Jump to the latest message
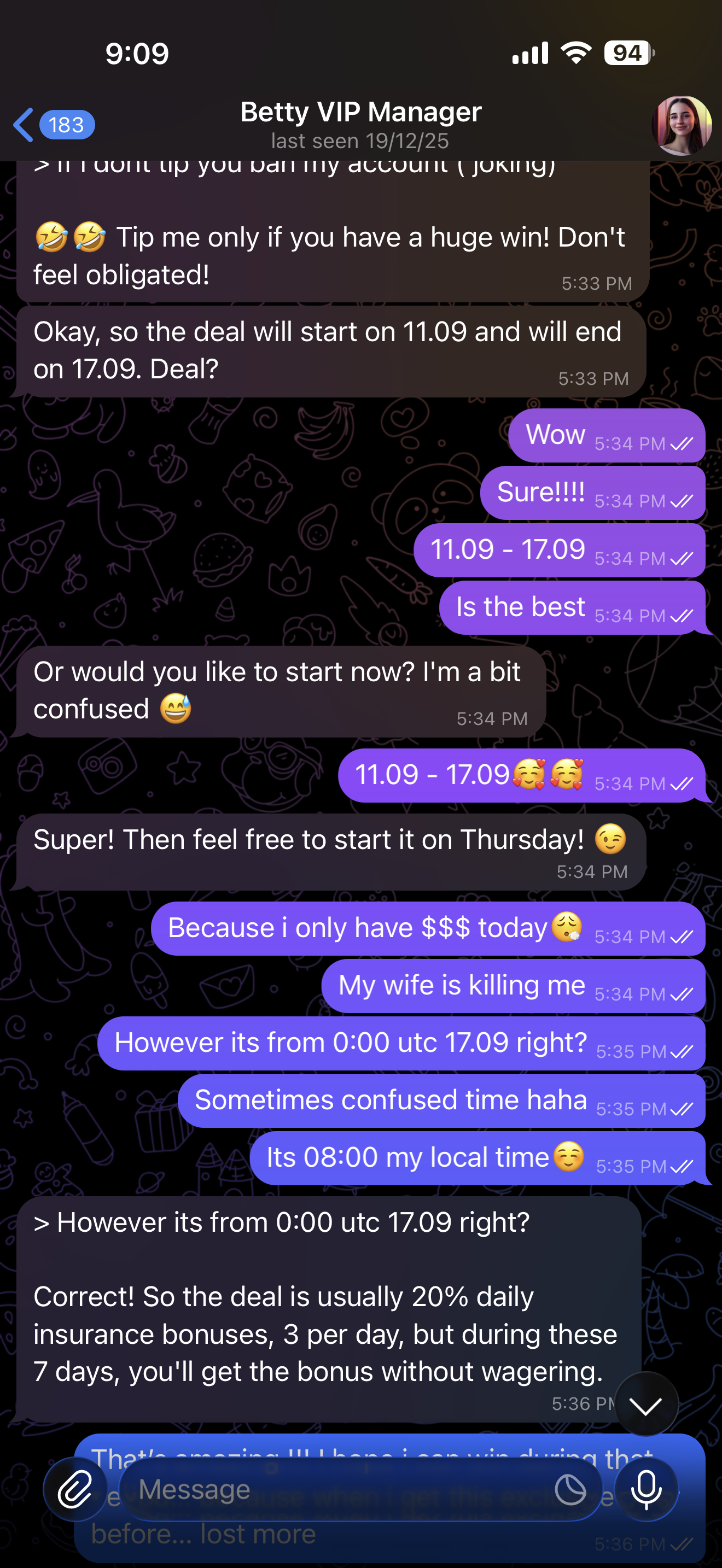 pyautogui.click(x=646, y=1405)
